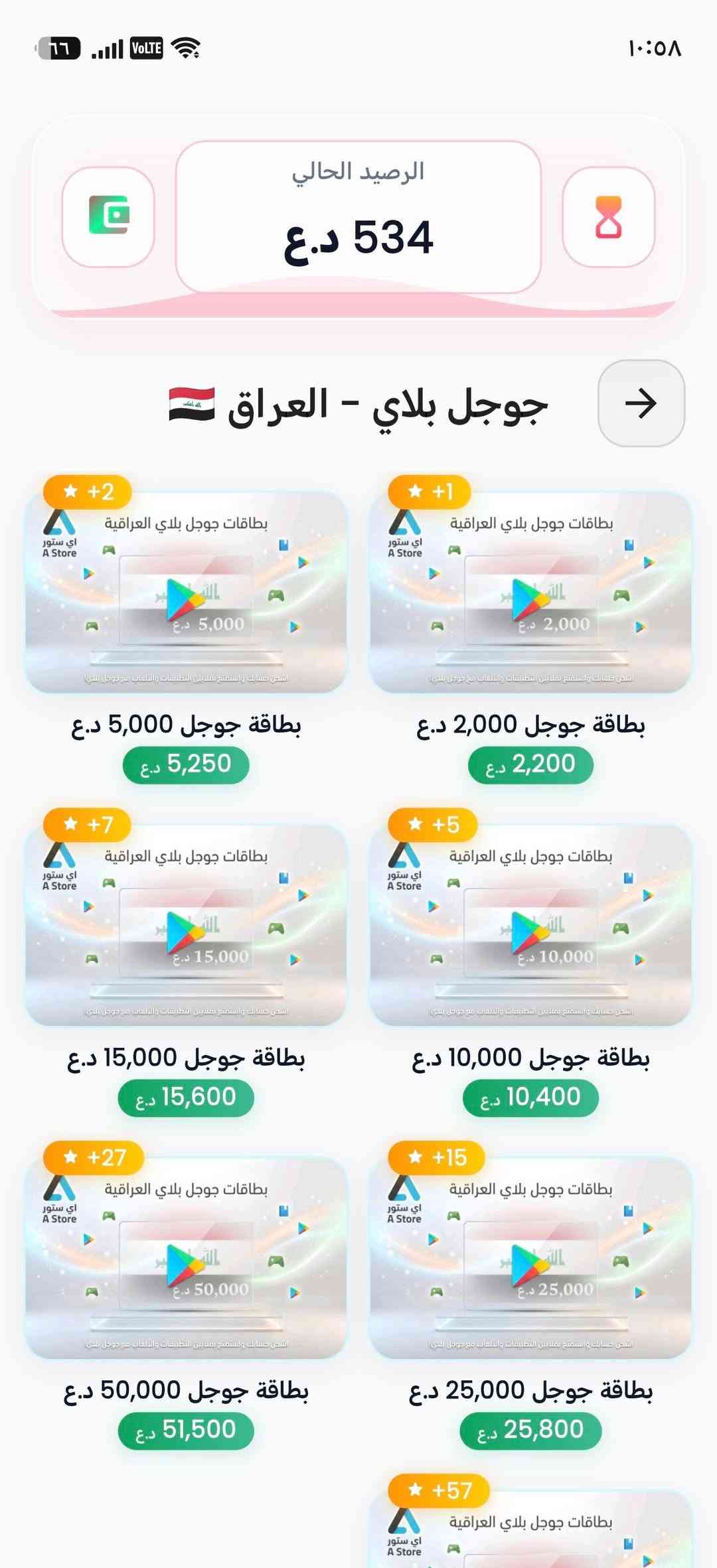This screenshot has height=1568, width=717.
Task: View the 25,000 د.ع Google Play card
Action: click(531, 1258)
